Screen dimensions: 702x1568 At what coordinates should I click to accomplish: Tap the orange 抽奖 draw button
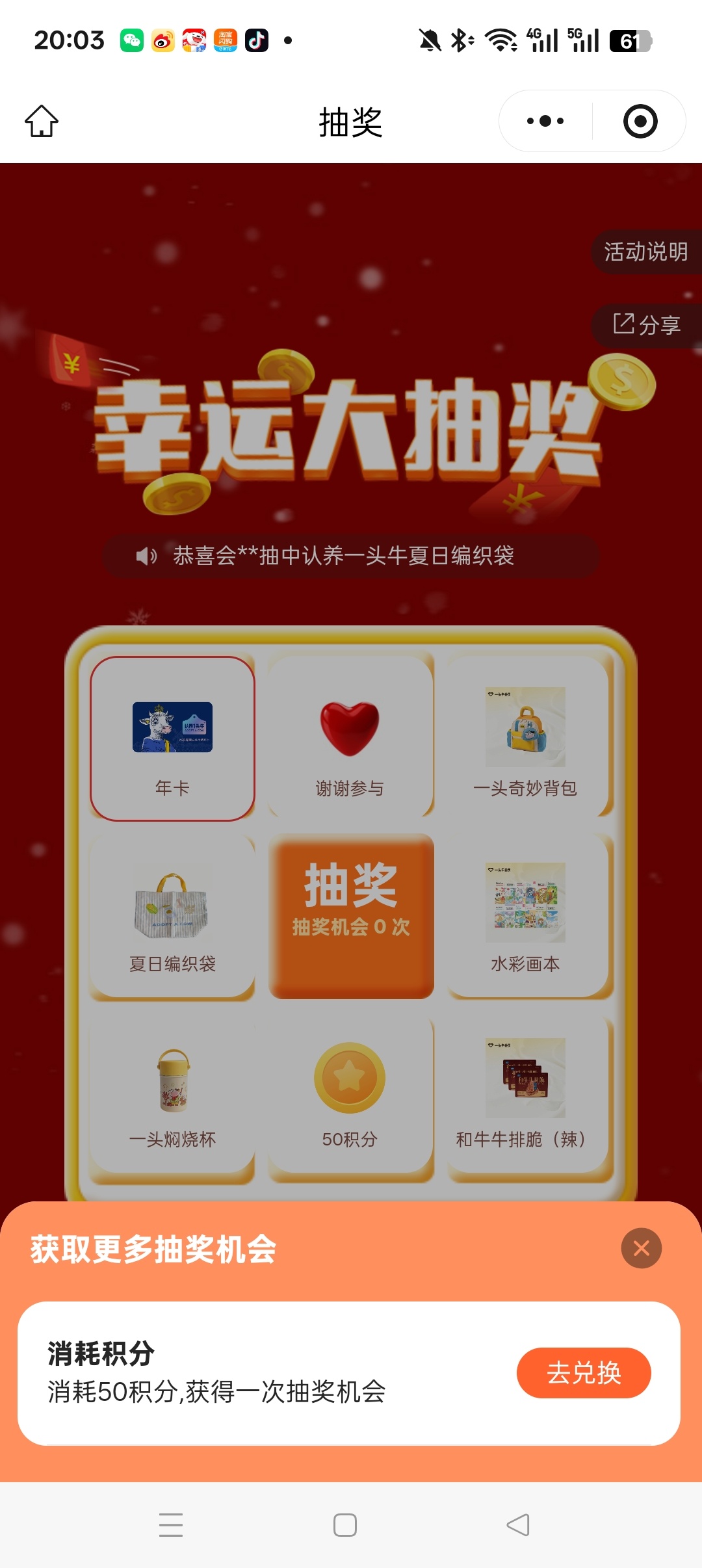tap(351, 915)
